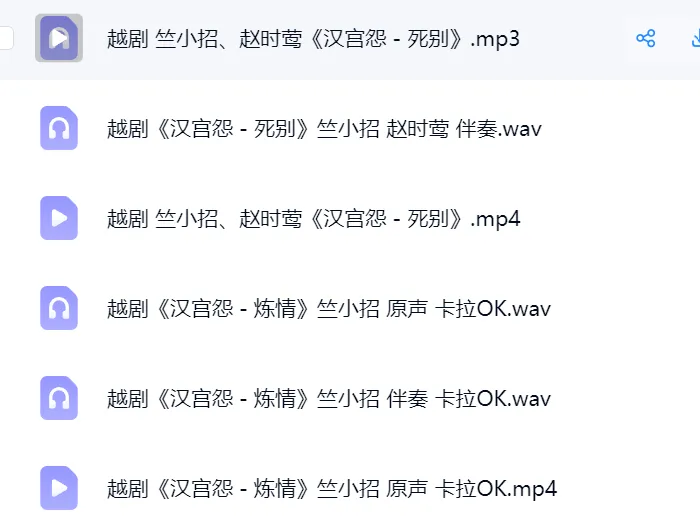The image size is (700, 517).
Task: Play 竺小招、赵时莺《汉宫怨 - 死别》.mp4 video
Action: pyautogui.click(x=313, y=219)
